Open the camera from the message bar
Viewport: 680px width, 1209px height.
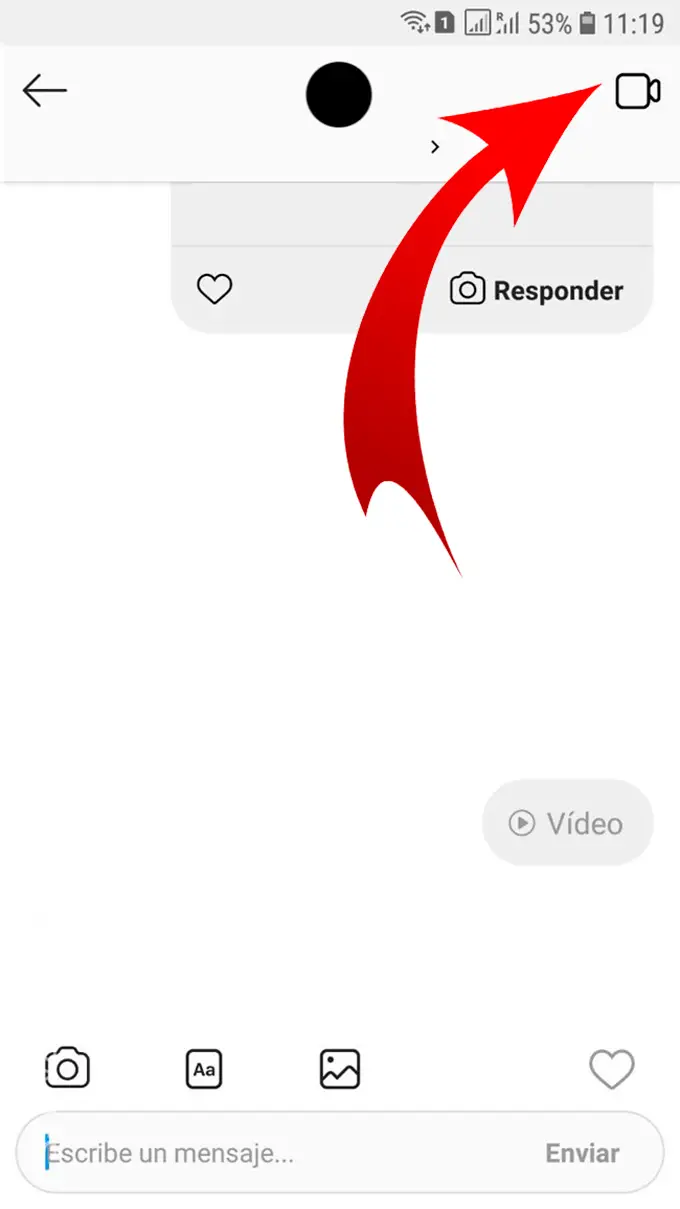(68, 1069)
